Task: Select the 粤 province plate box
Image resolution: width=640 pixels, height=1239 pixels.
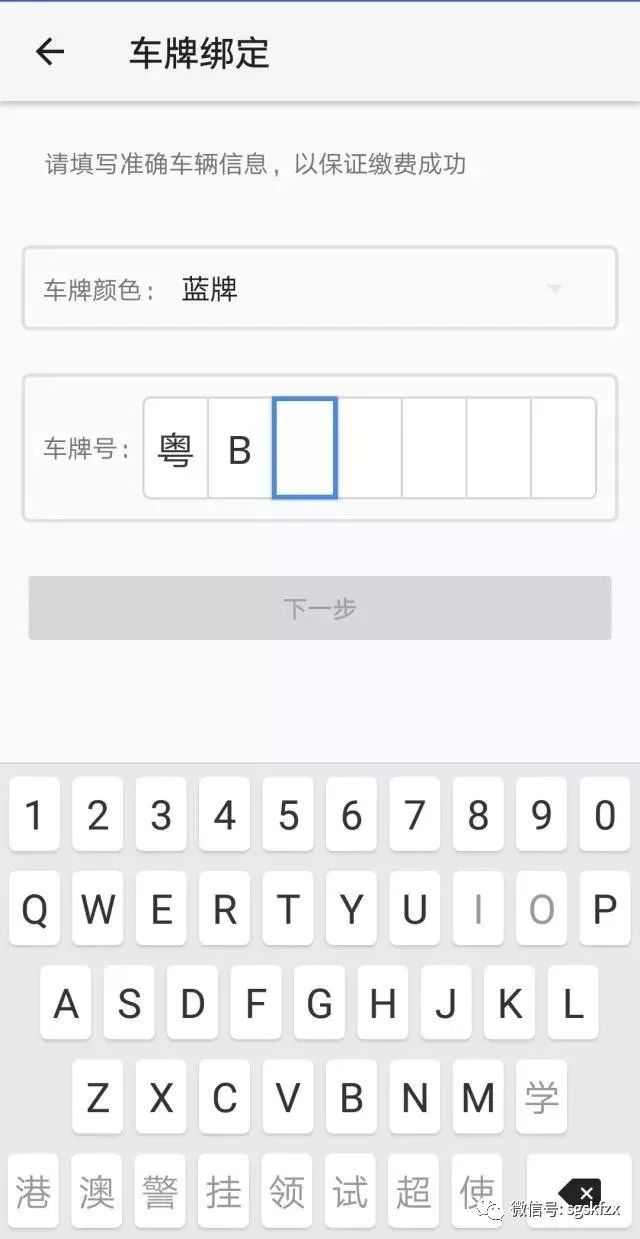Action: click(x=176, y=449)
